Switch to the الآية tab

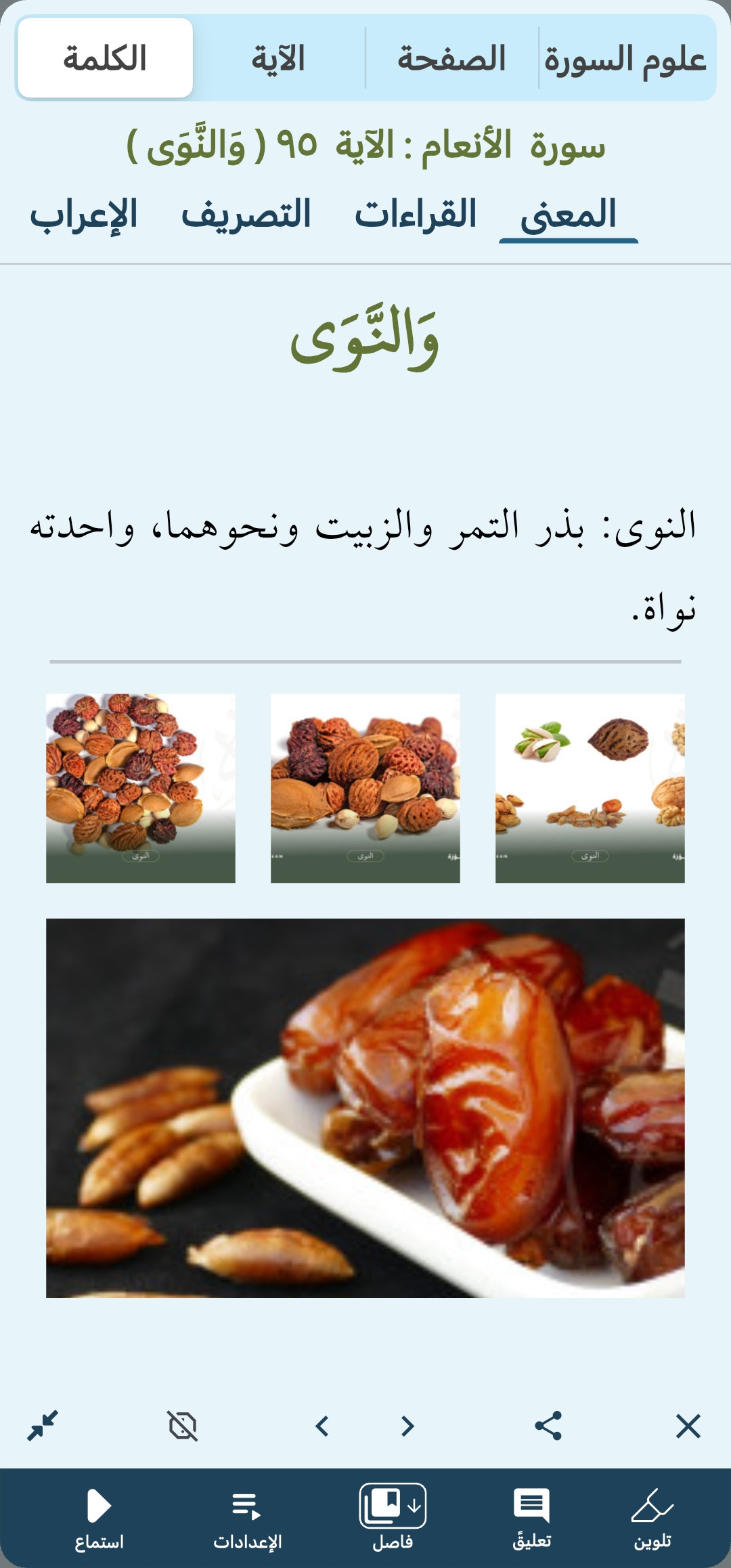278,58
